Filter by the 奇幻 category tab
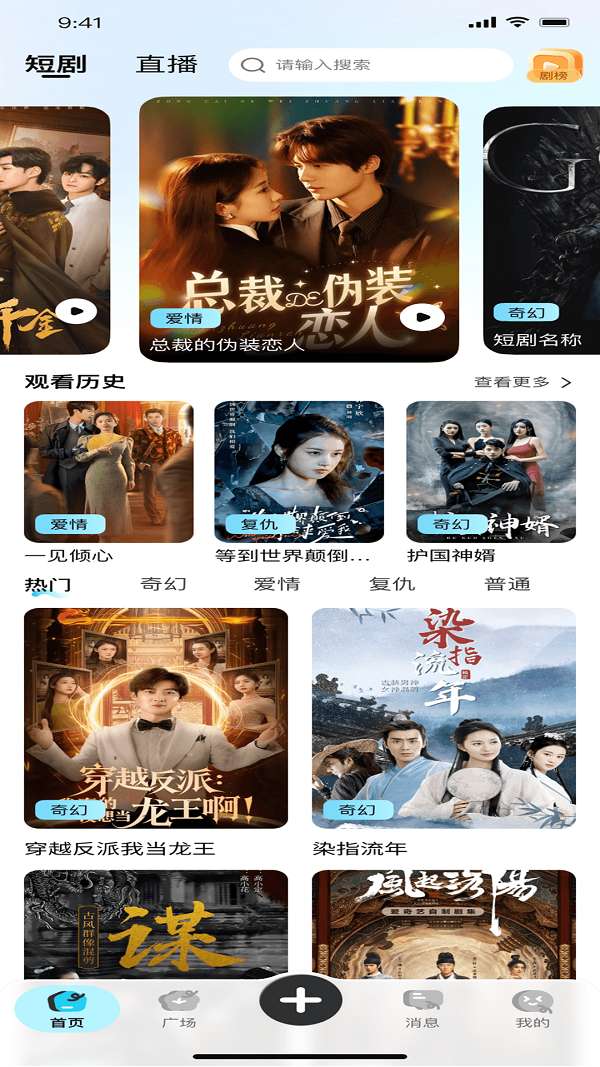600x1067 pixels. pyautogui.click(x=163, y=585)
